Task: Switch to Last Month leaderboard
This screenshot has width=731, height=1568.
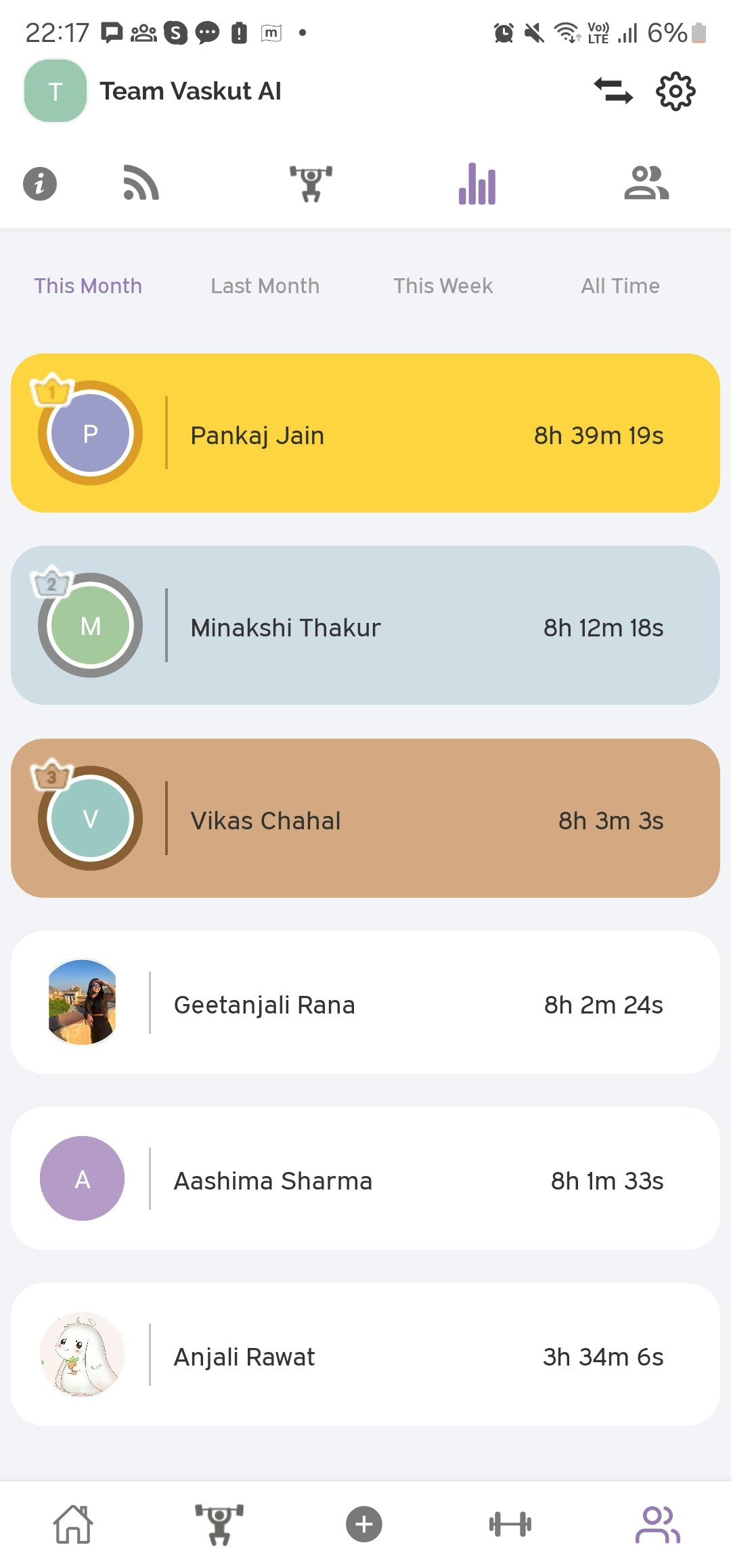Action: tap(265, 286)
